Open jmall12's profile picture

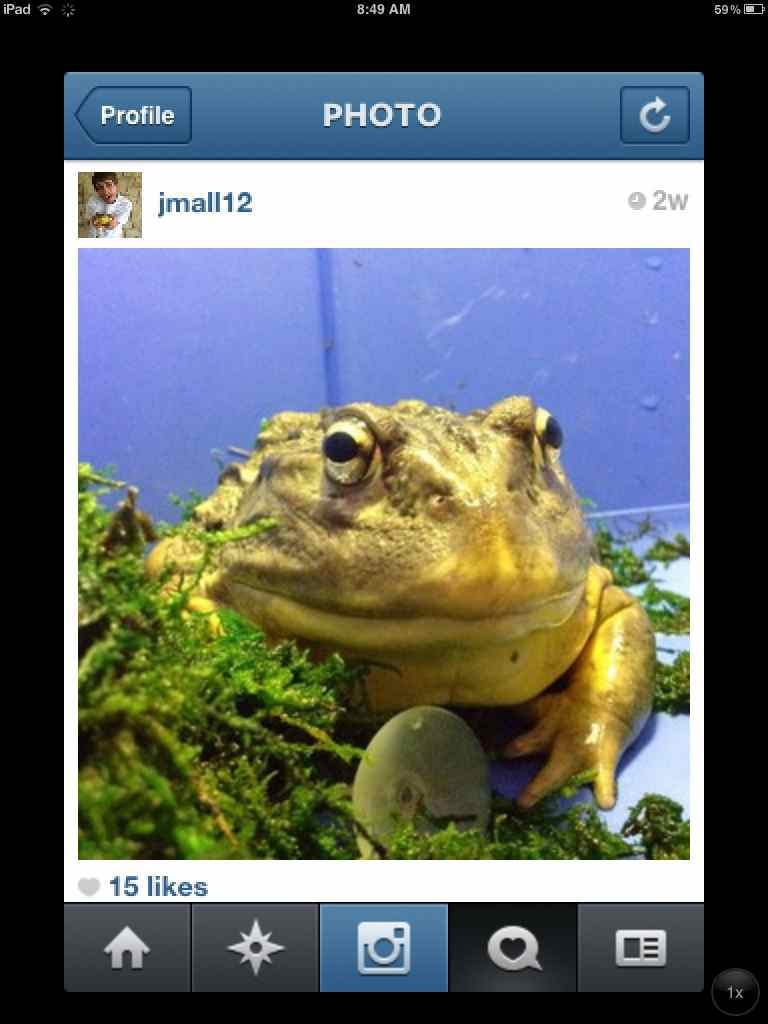coord(110,204)
